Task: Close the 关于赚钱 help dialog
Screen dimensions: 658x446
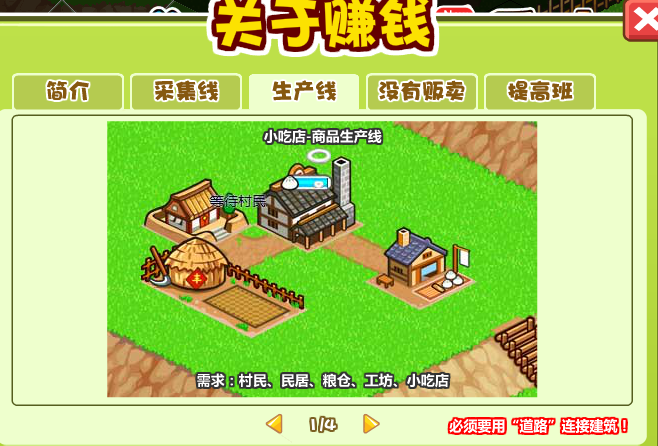Action: point(641,21)
